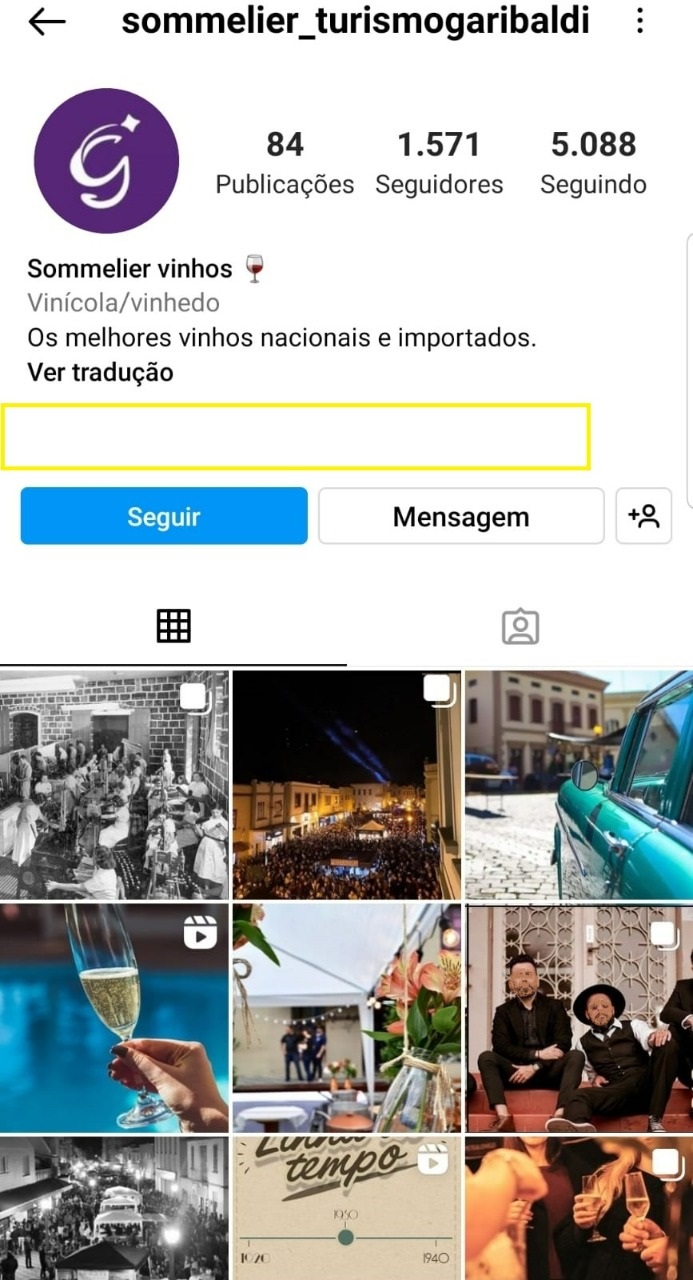Viewport: 693px width, 1280px height.
Task: Switch to the tagged photos tab
Action: (x=520, y=626)
